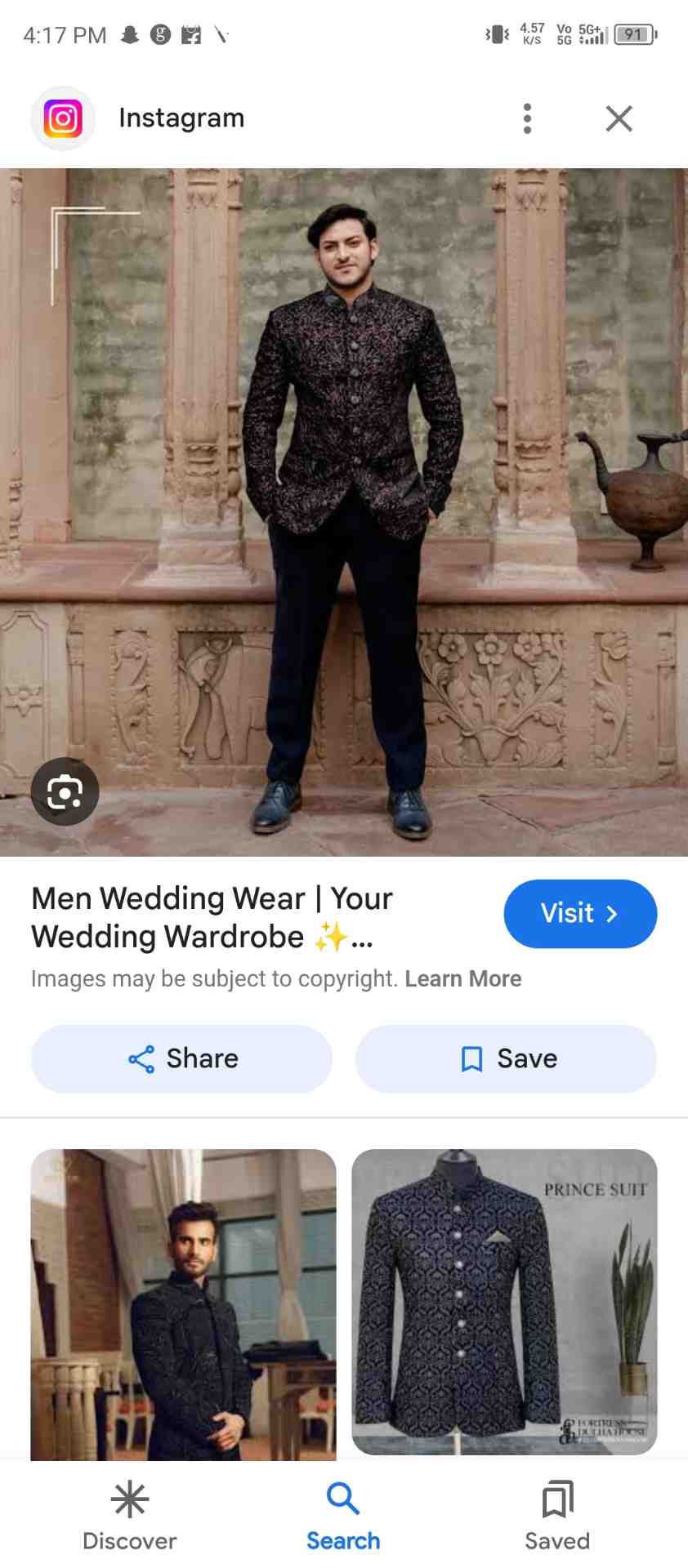Open the Saved tab
Viewport: 688px width, 1568px height.
(x=556, y=1516)
